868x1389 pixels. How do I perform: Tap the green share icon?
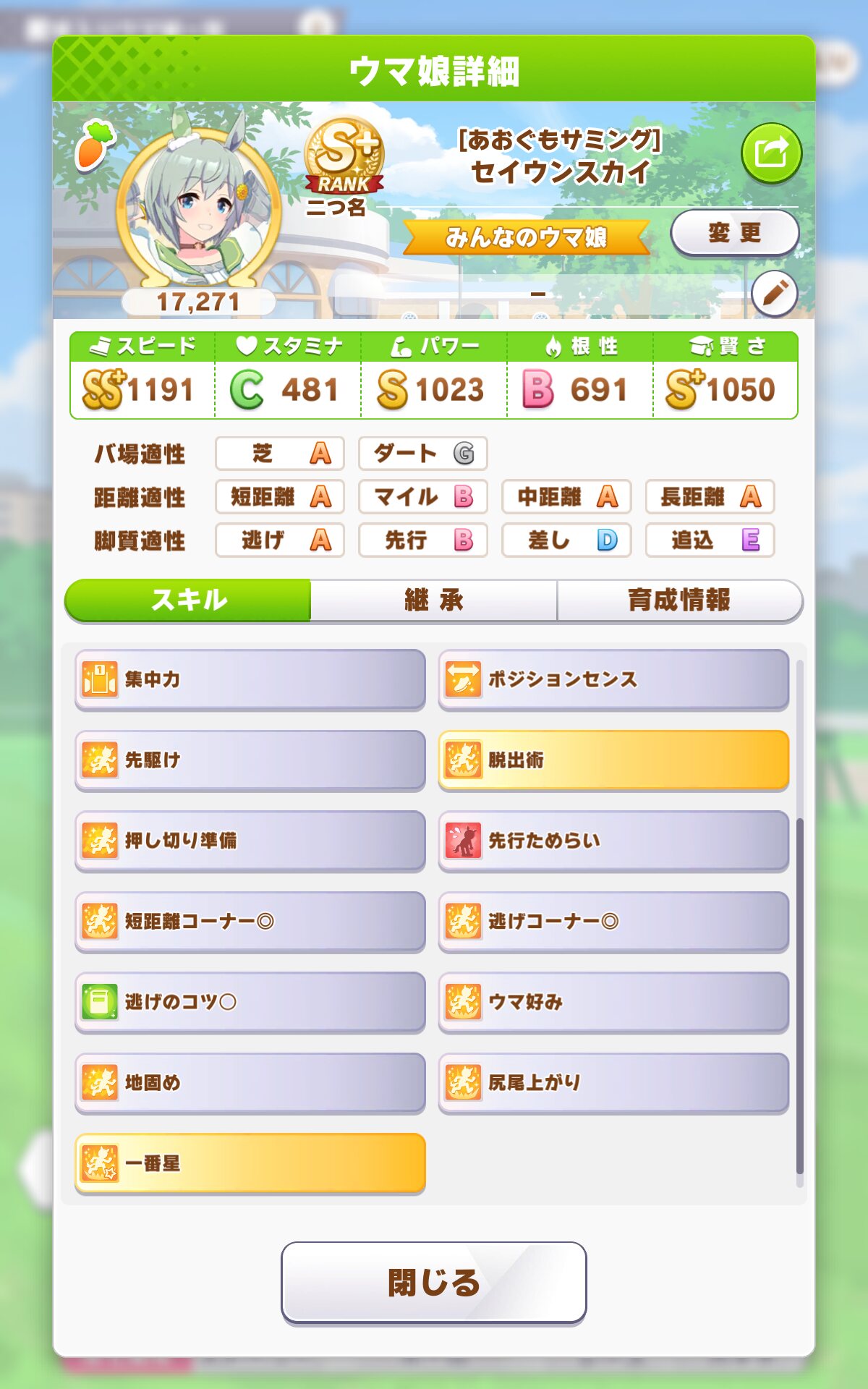coord(771,153)
